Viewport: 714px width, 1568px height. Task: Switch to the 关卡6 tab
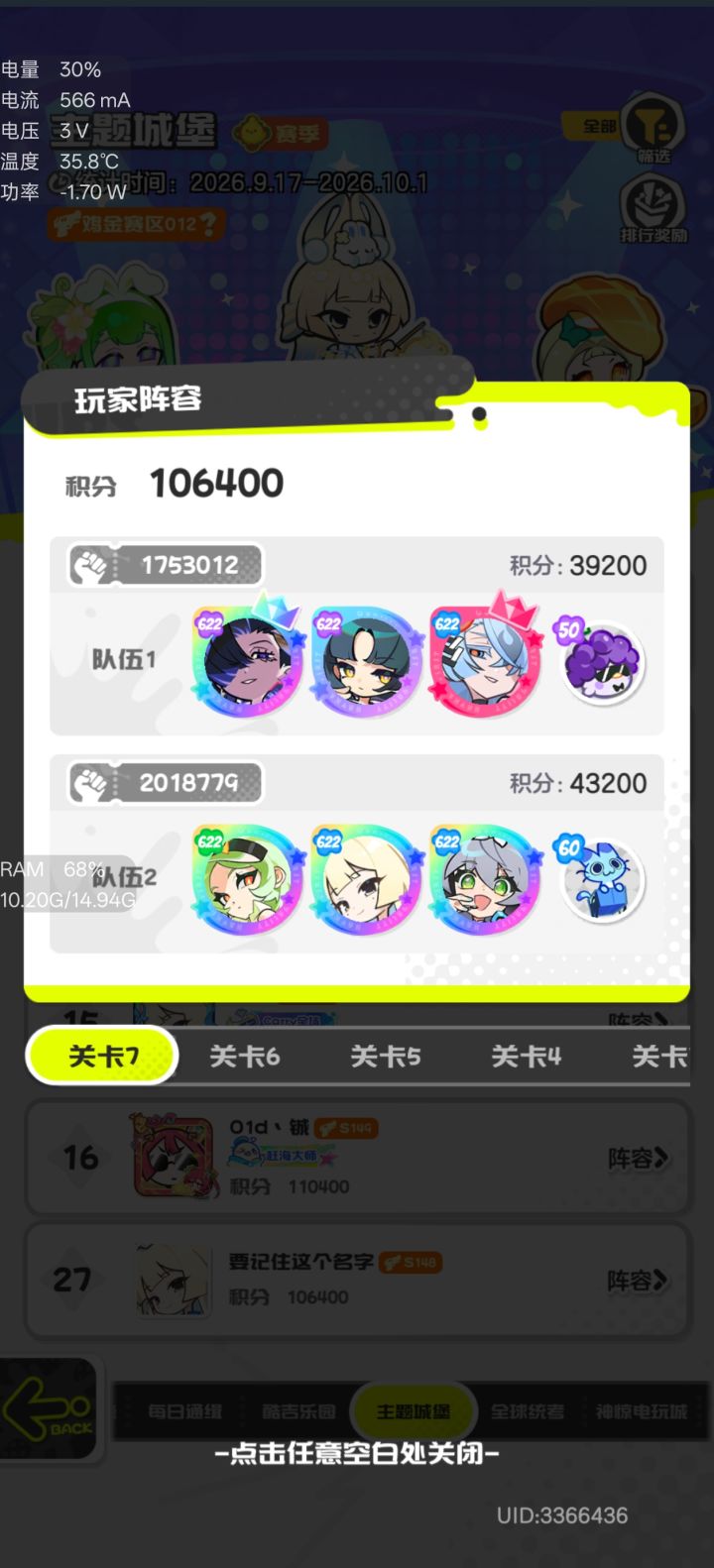244,1057
